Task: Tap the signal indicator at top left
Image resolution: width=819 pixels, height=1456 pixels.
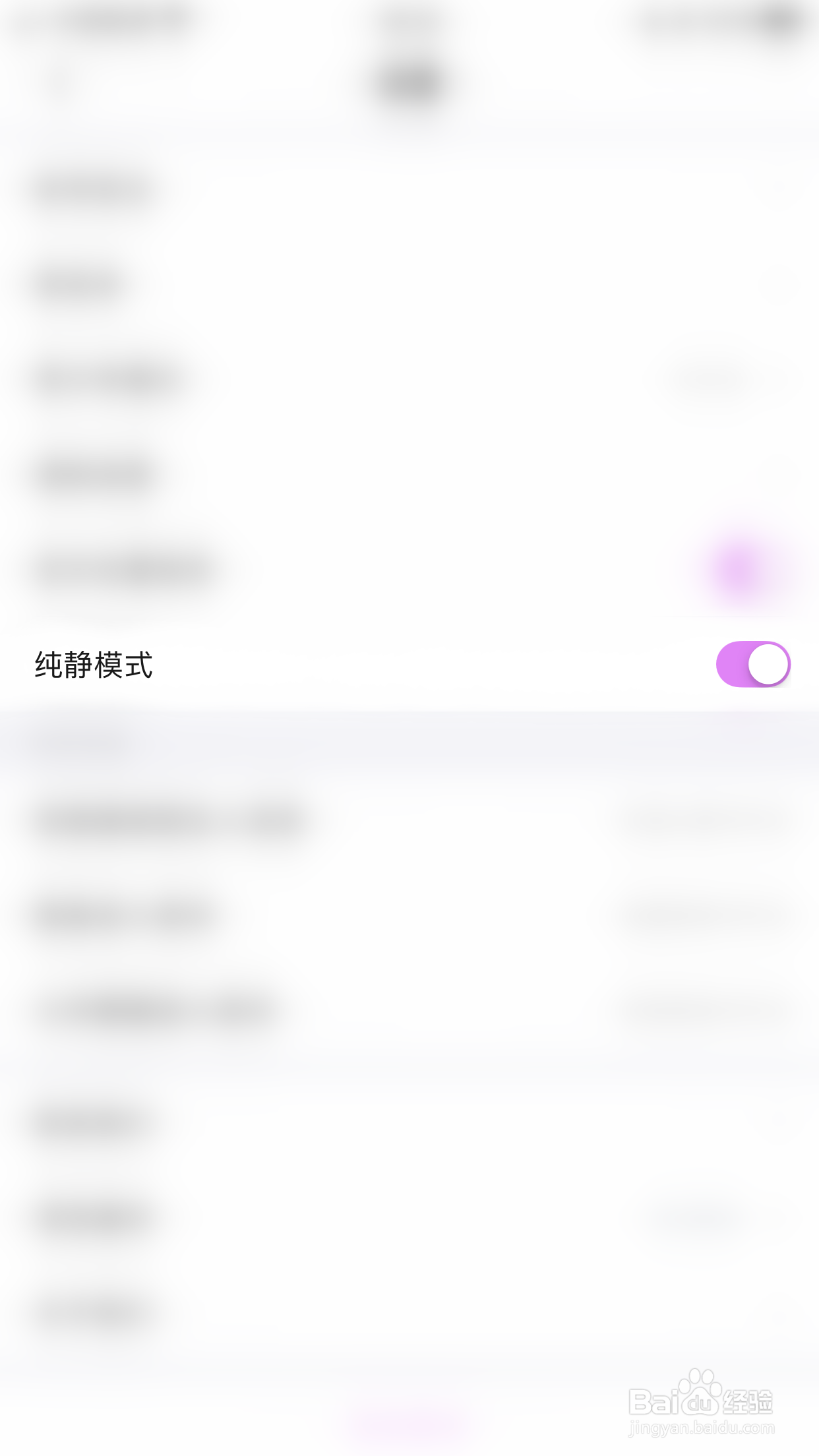Action: tap(40, 20)
